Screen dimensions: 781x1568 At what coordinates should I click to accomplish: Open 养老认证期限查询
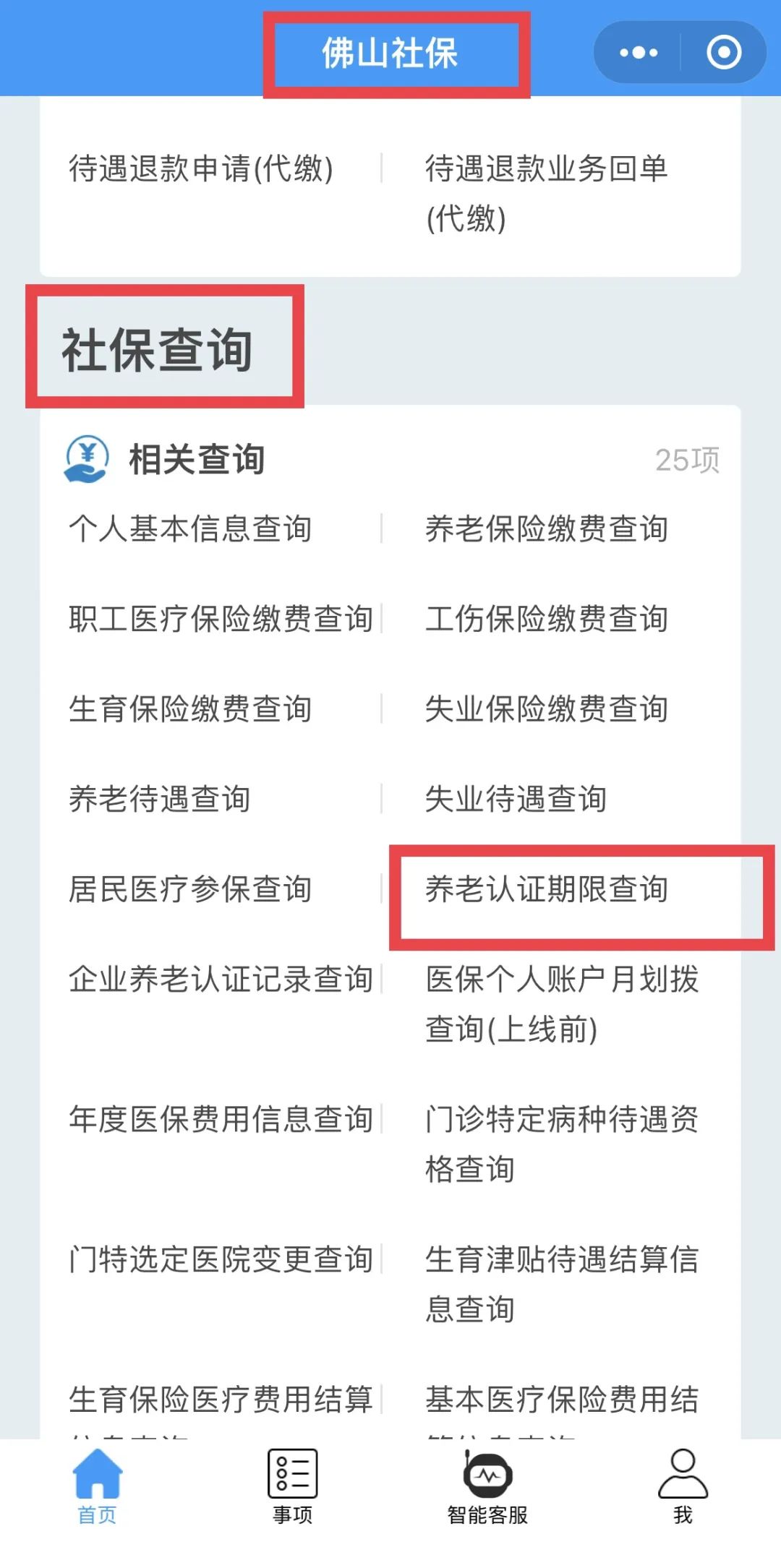tap(547, 889)
